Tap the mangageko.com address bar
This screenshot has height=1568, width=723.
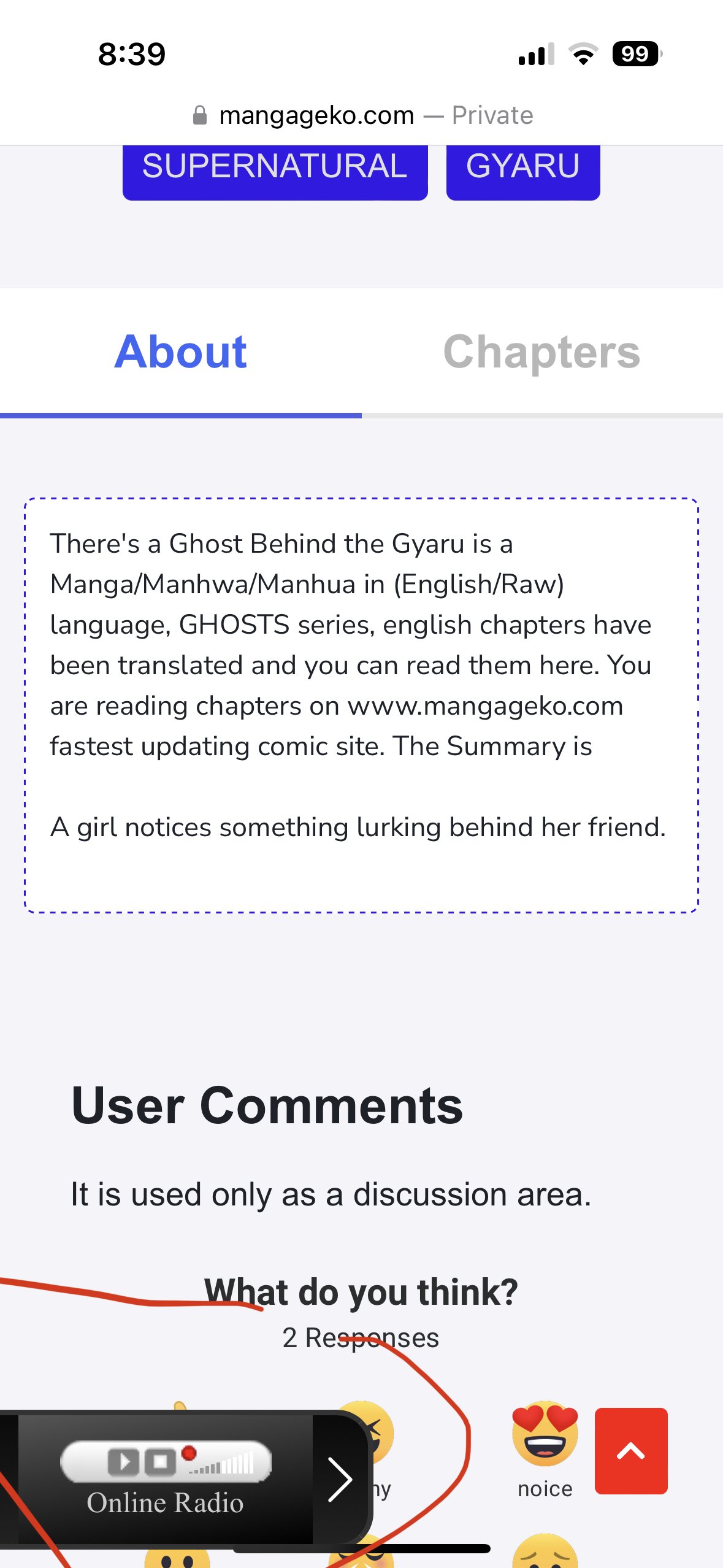coord(362,115)
